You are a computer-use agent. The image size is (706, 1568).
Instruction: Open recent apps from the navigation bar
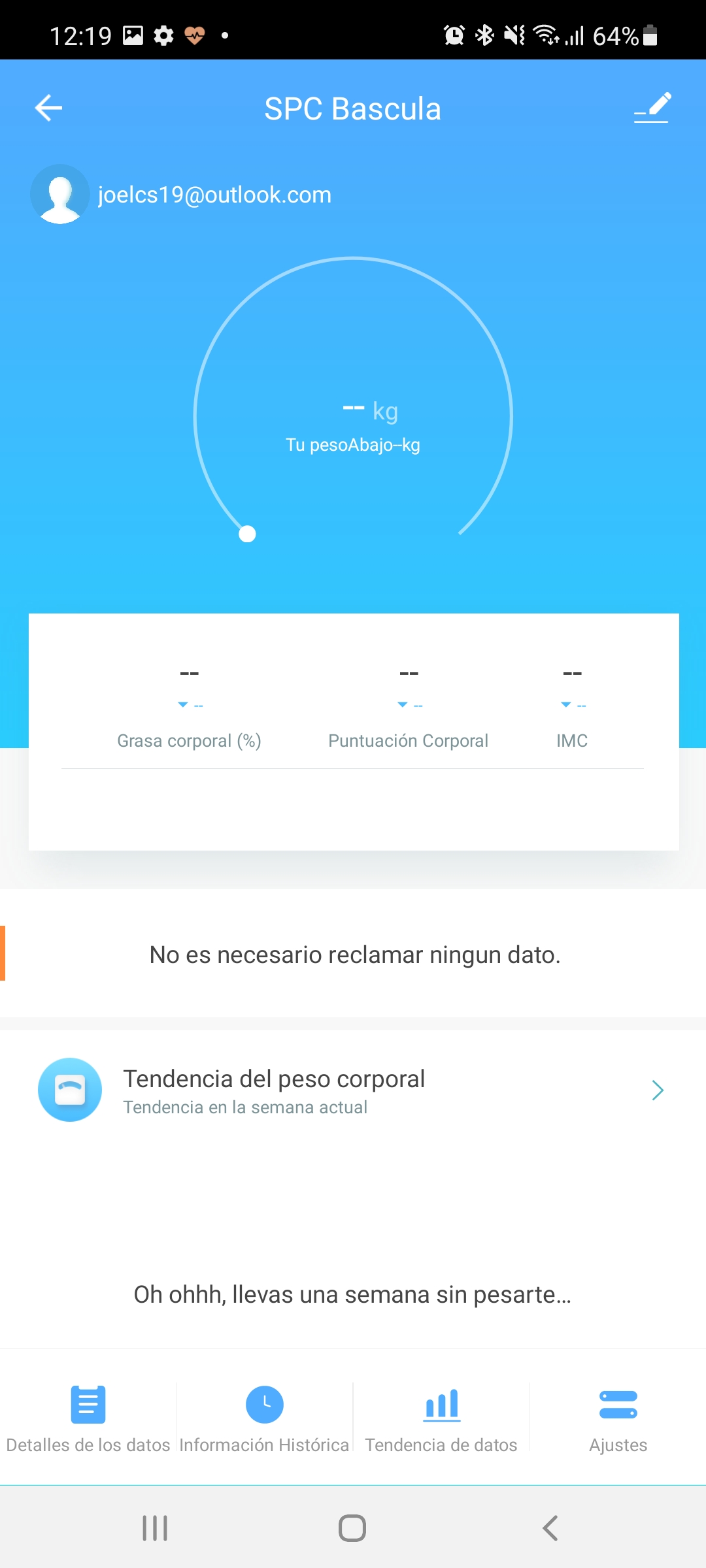[155, 1528]
